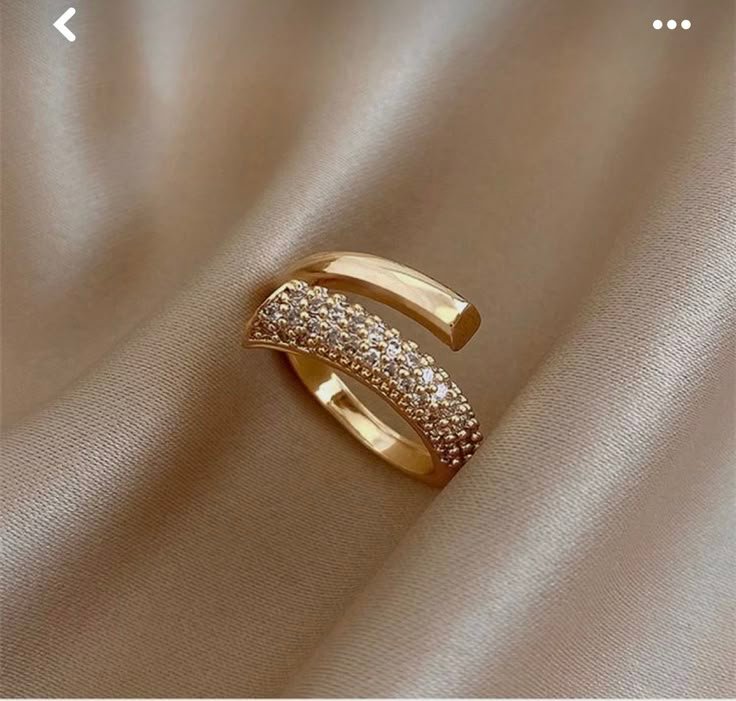Open the three-dot overflow menu
This screenshot has width=736, height=701.
671,25
